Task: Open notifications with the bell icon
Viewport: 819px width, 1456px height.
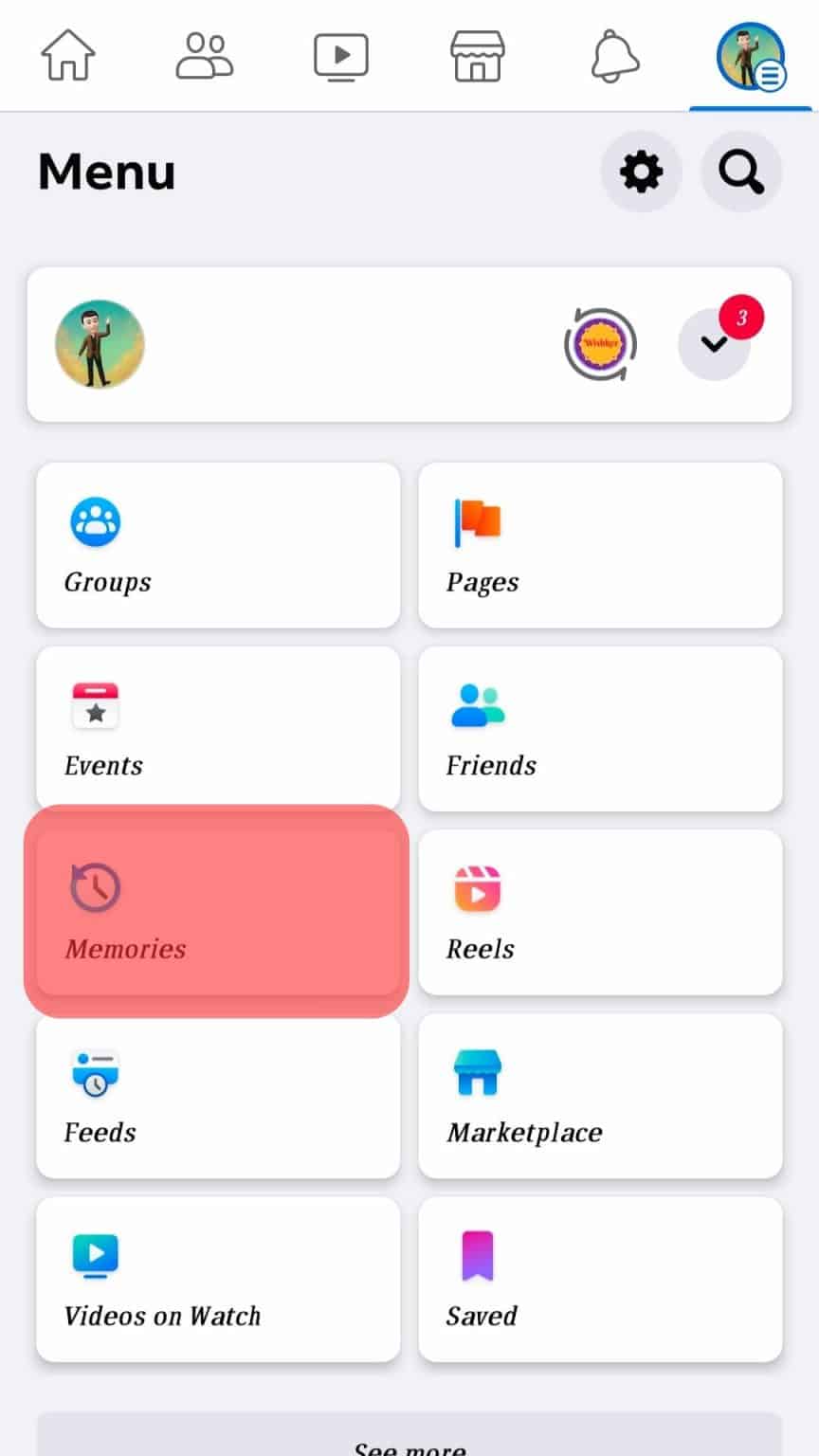Action: [x=613, y=55]
